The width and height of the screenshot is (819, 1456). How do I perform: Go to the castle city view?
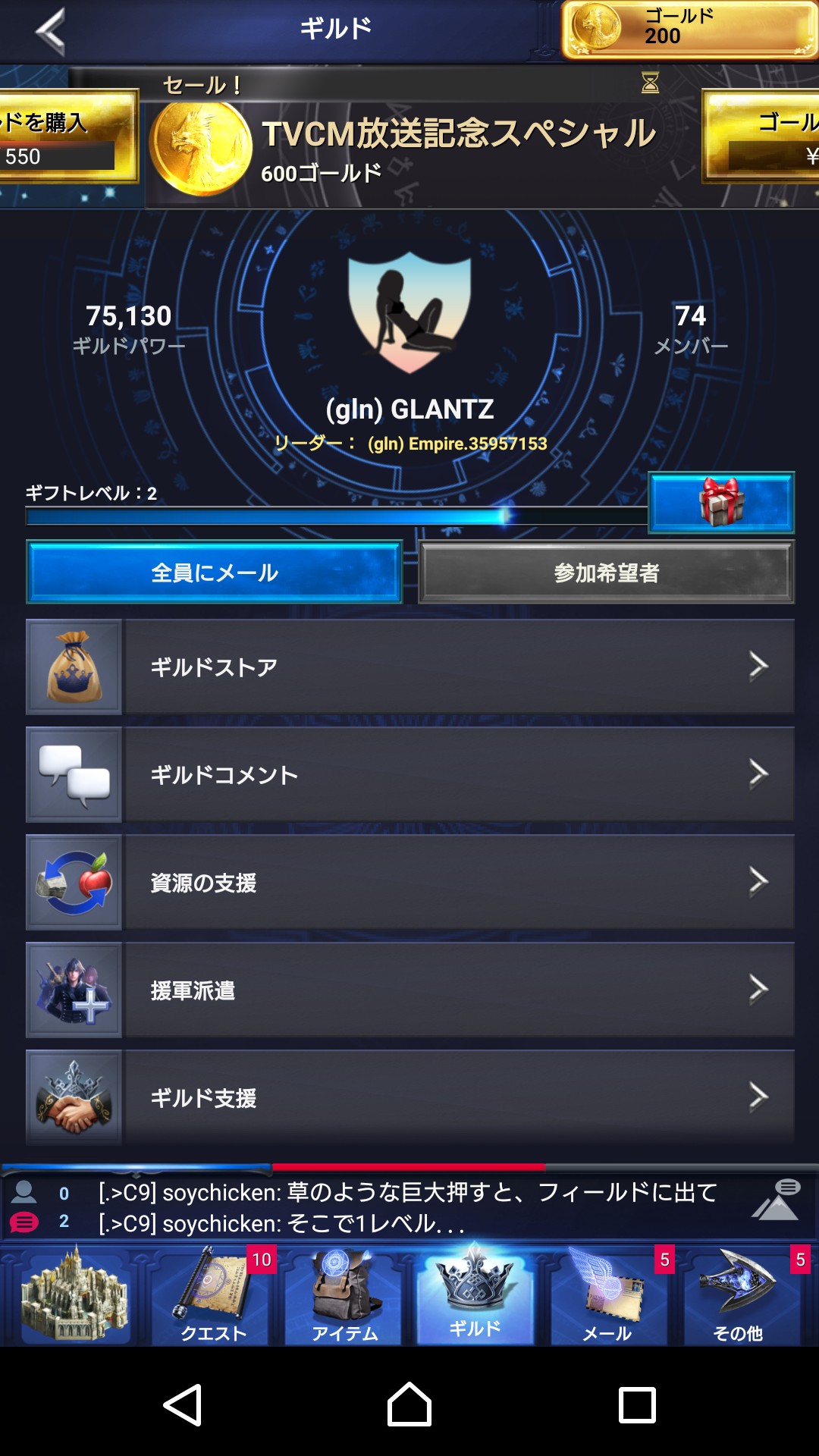[74, 1295]
